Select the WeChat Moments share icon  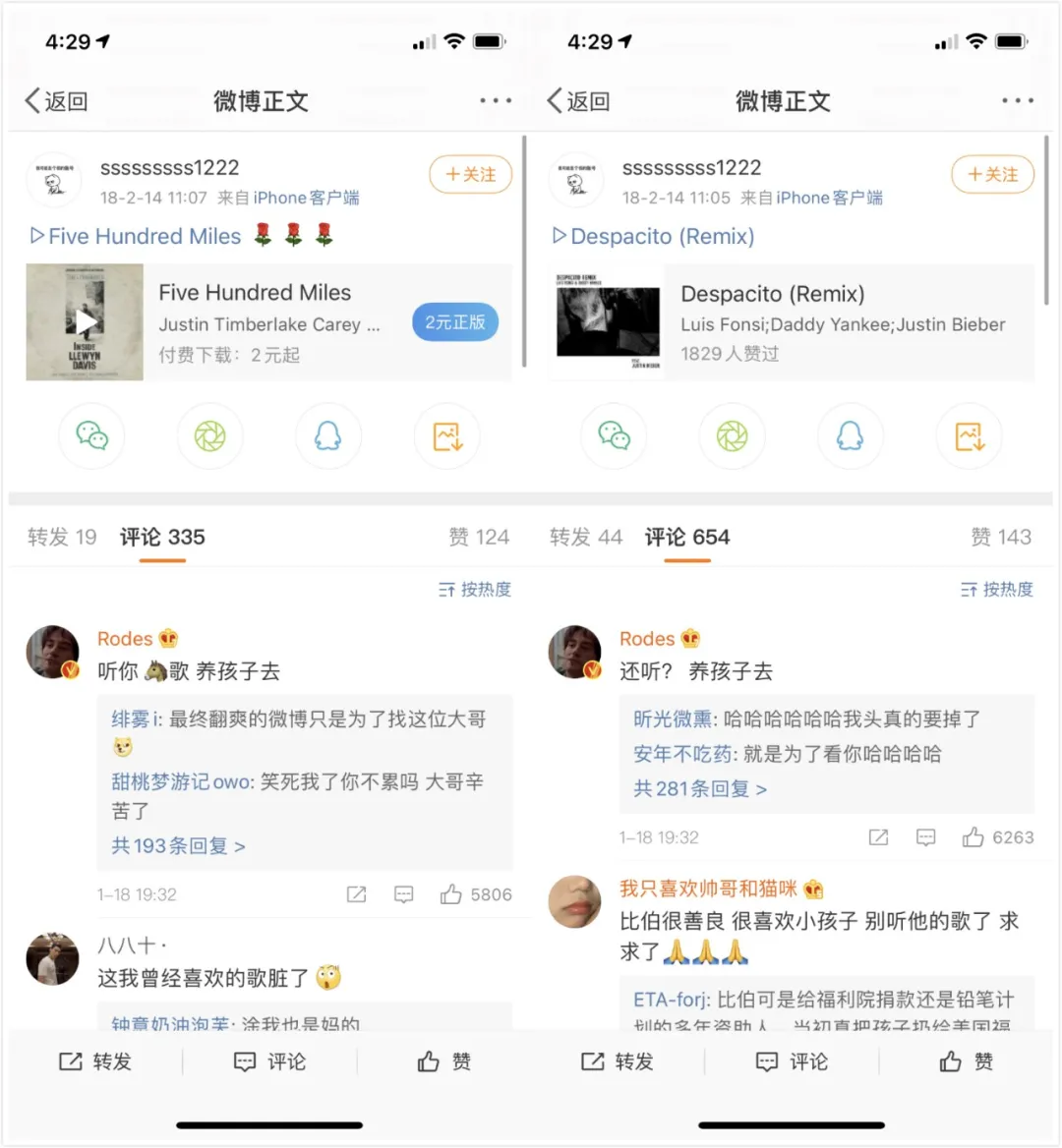coord(209,435)
